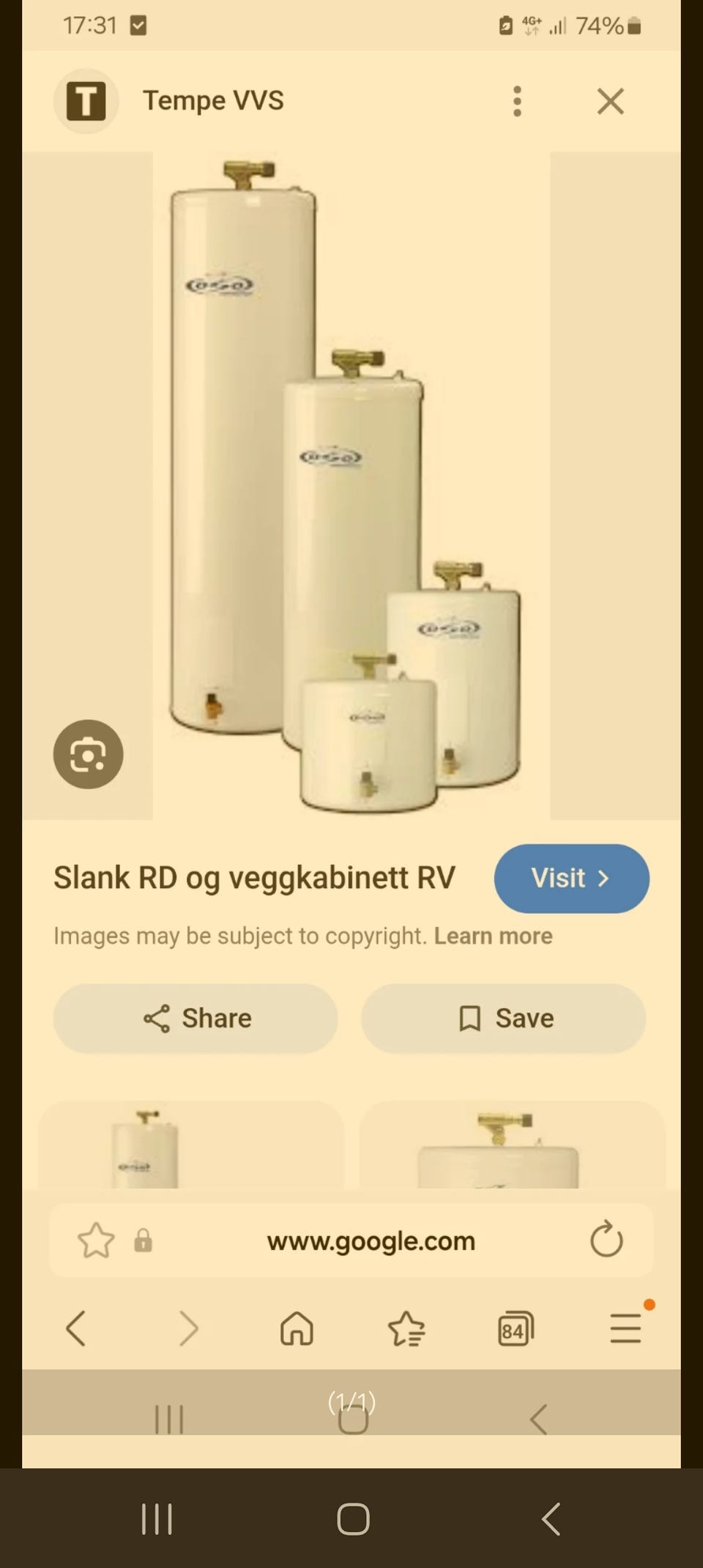
Task: Open the Tempe VVS source
Action: [212, 100]
